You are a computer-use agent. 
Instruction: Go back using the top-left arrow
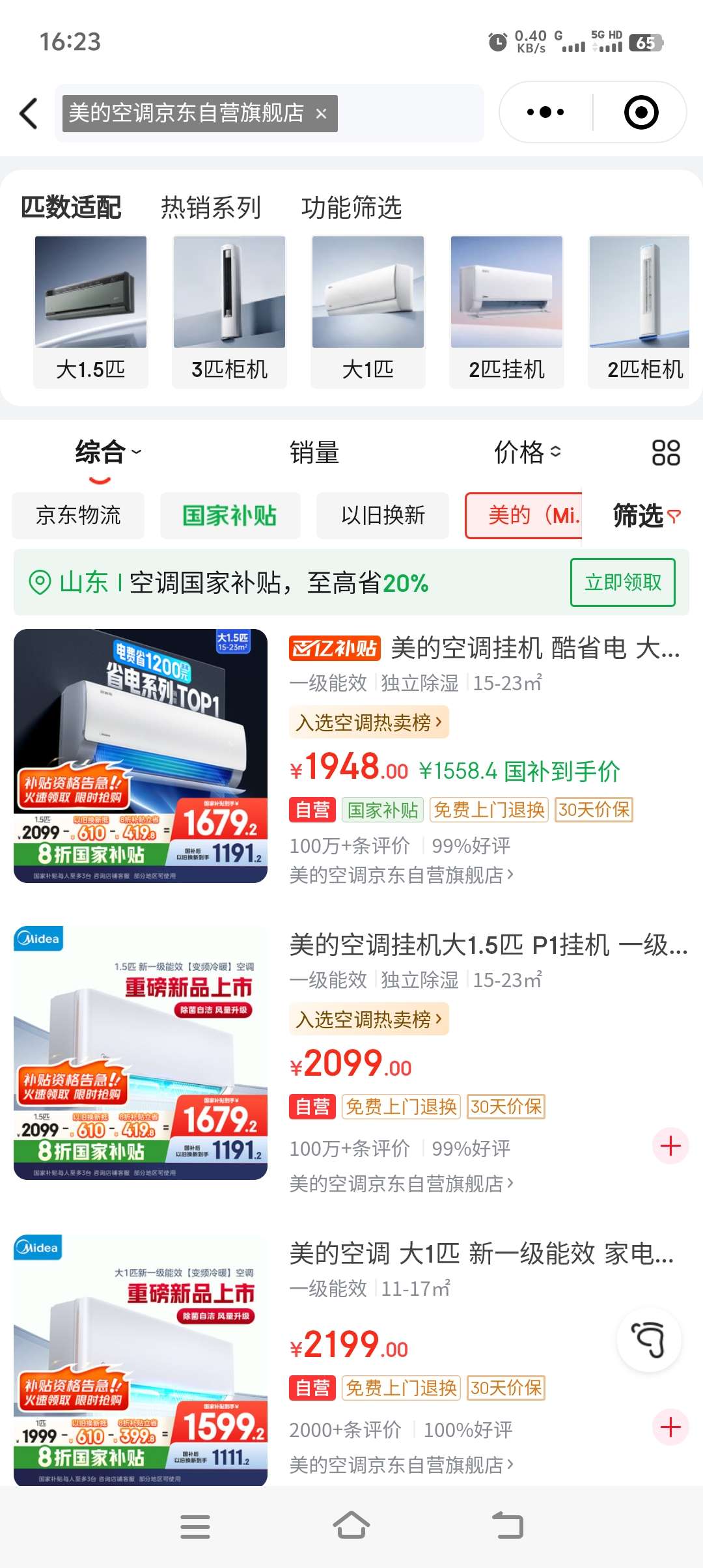click(x=29, y=113)
